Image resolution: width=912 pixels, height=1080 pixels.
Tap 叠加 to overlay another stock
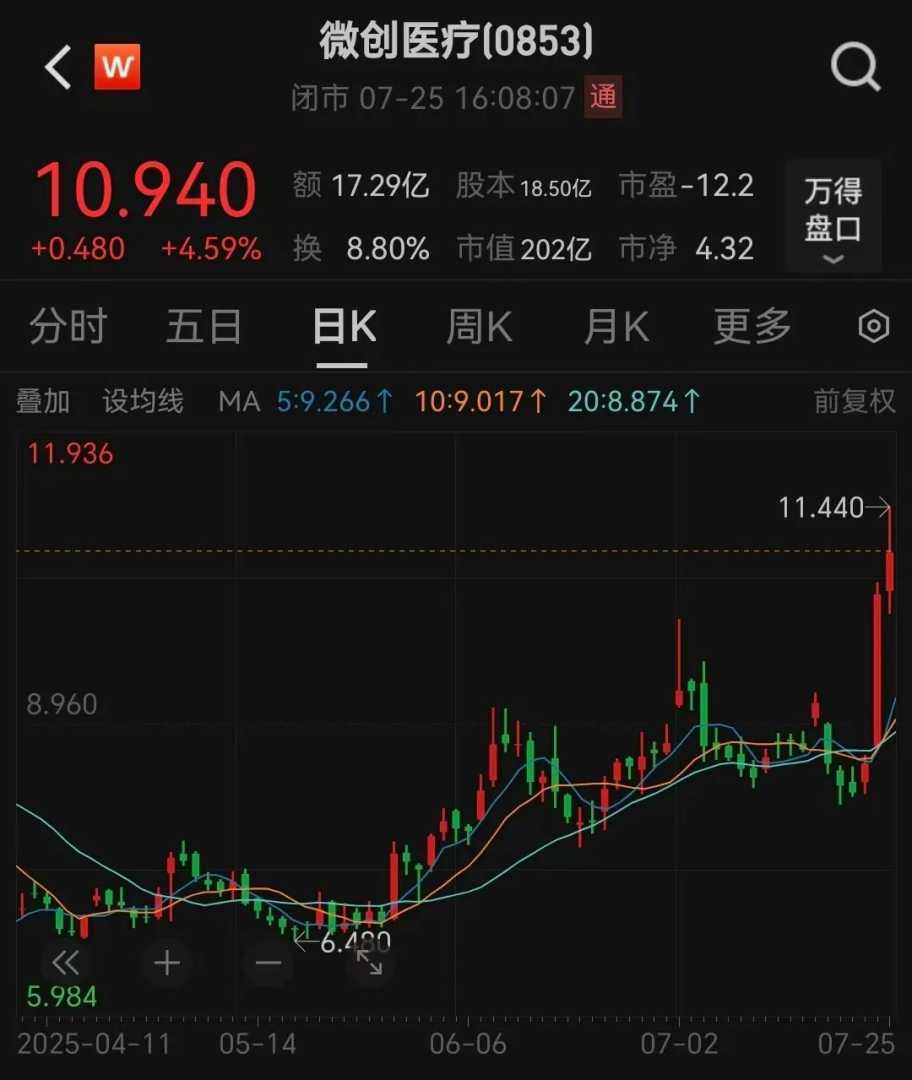(x=43, y=402)
